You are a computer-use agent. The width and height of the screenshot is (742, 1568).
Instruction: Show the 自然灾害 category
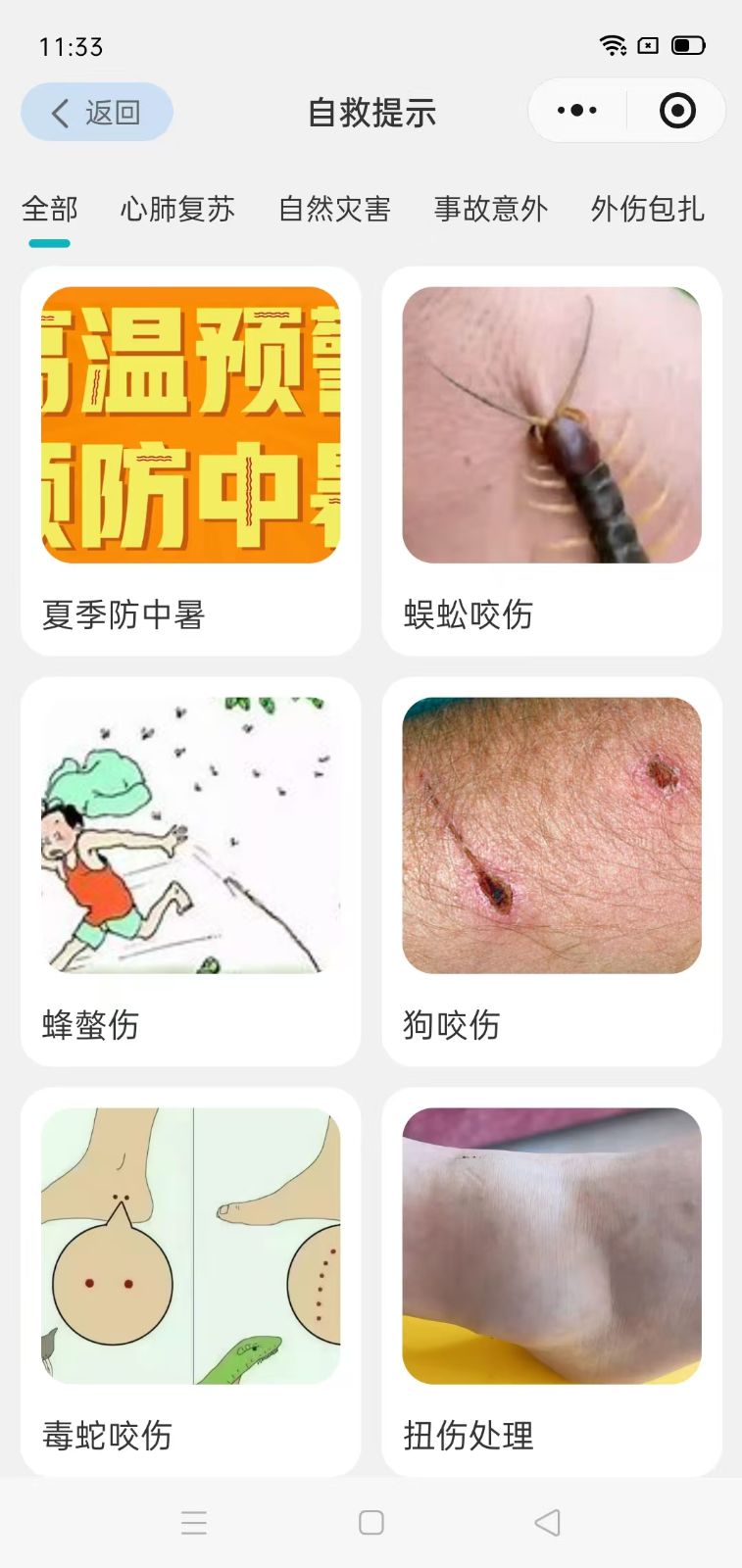334,209
